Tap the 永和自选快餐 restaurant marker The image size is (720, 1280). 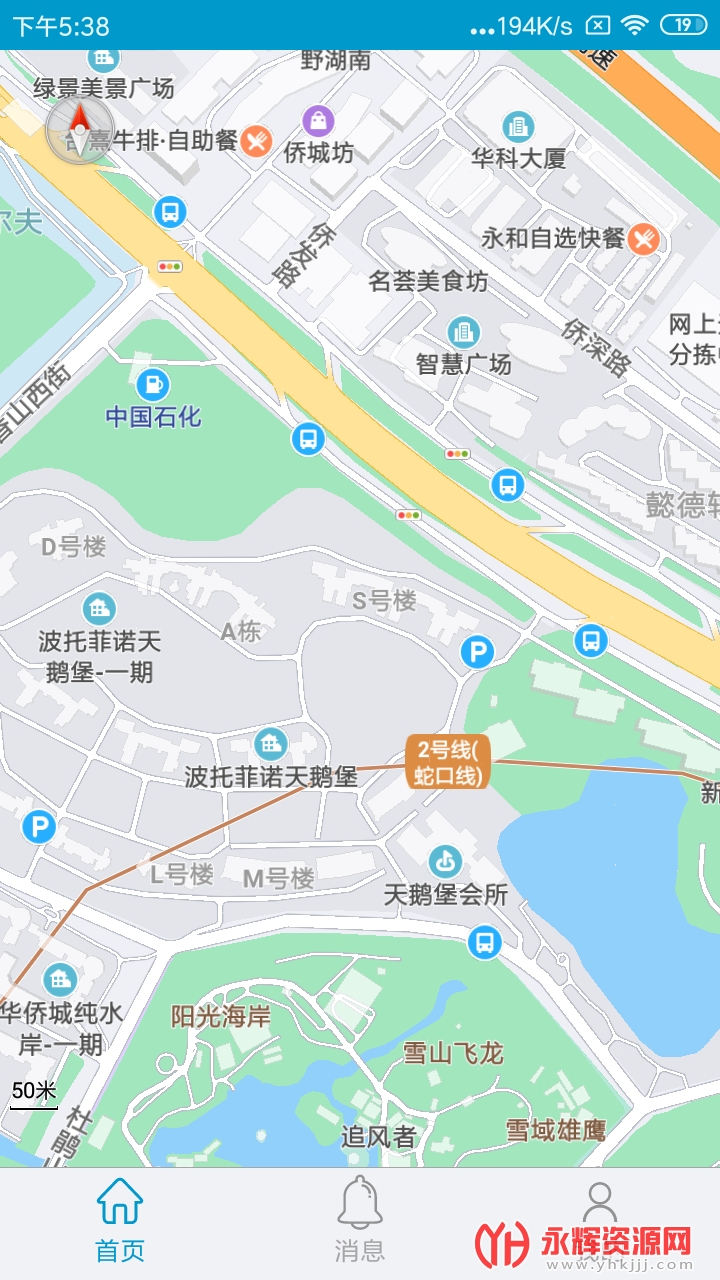646,238
